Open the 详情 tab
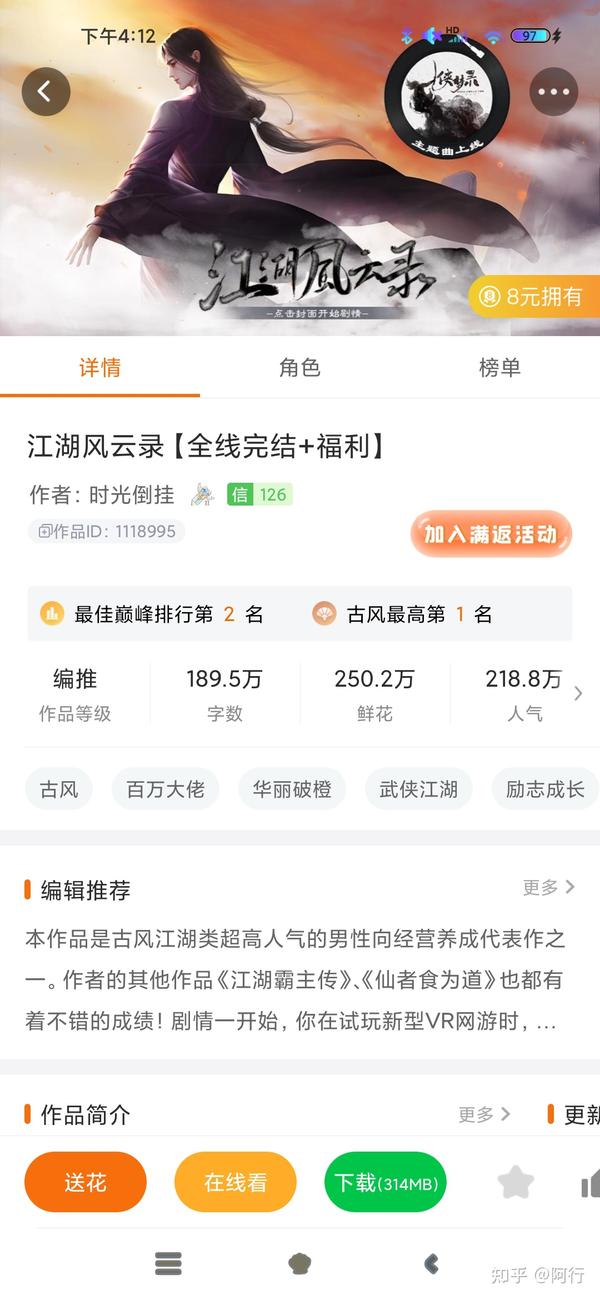The image size is (600, 1300). click(100, 368)
